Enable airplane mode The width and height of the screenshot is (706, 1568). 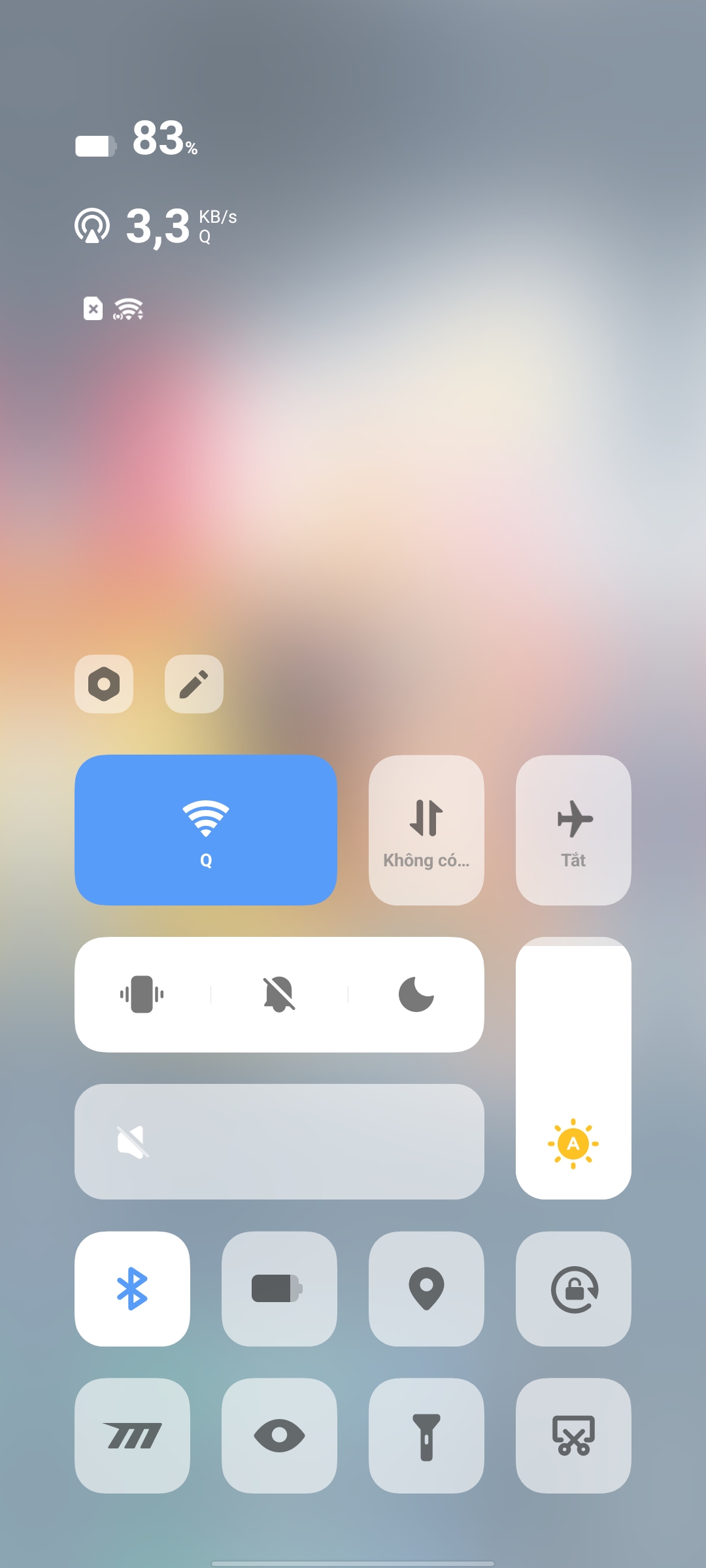pos(573,830)
